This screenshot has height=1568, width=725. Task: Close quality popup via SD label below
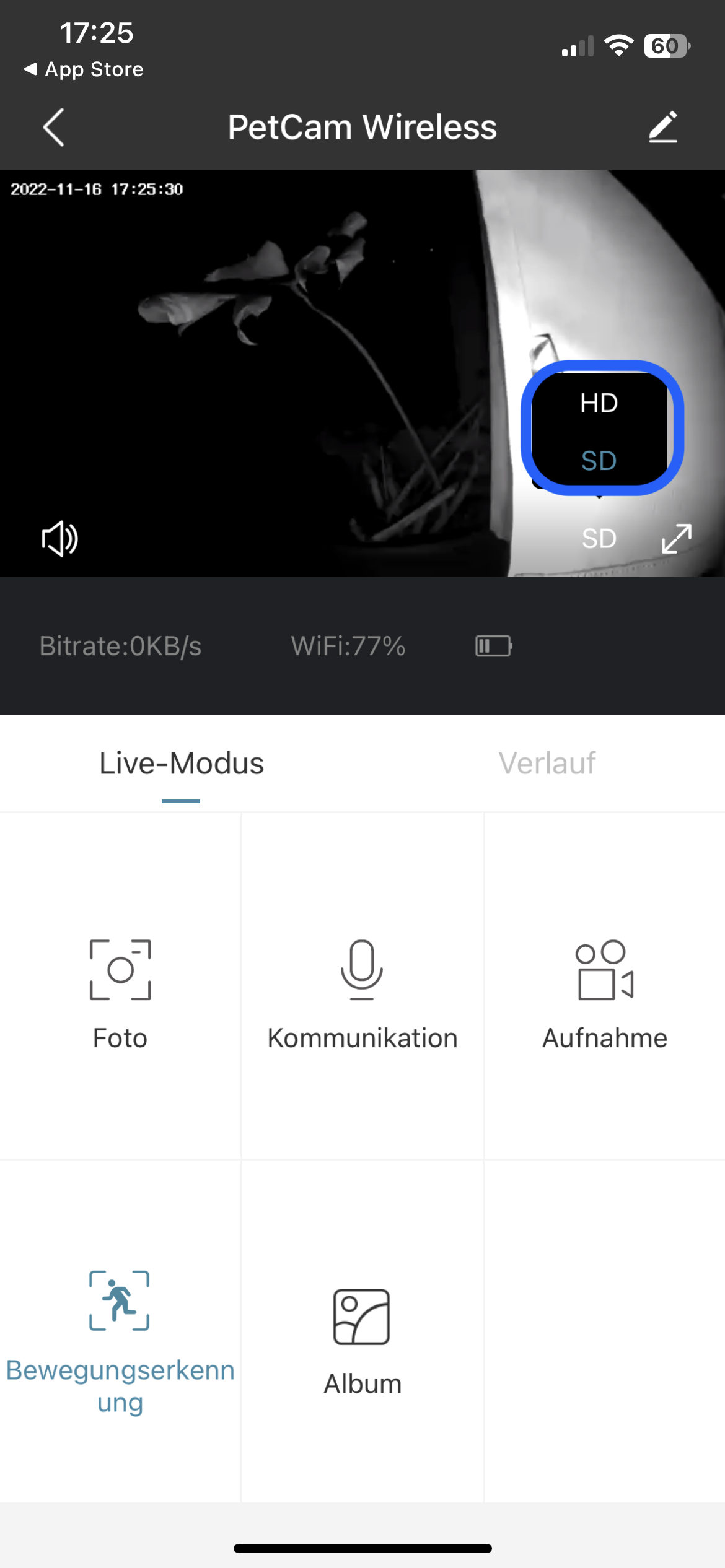click(x=599, y=538)
